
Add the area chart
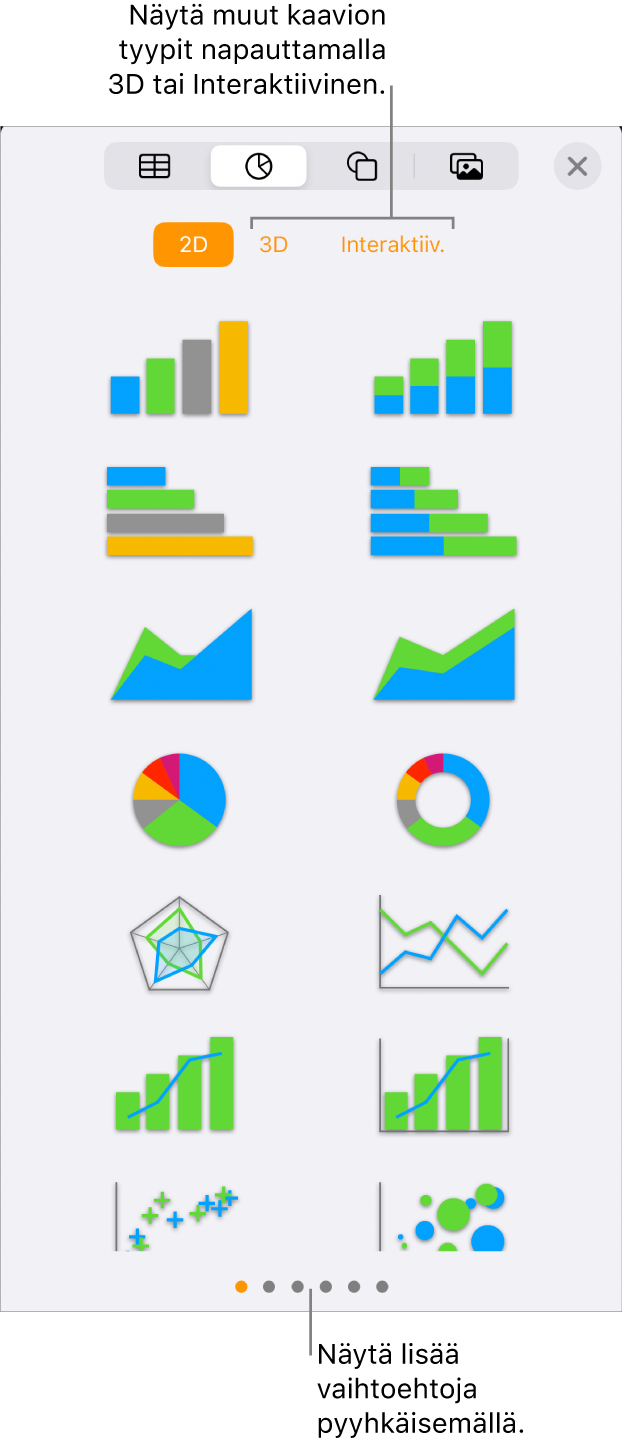click(181, 655)
